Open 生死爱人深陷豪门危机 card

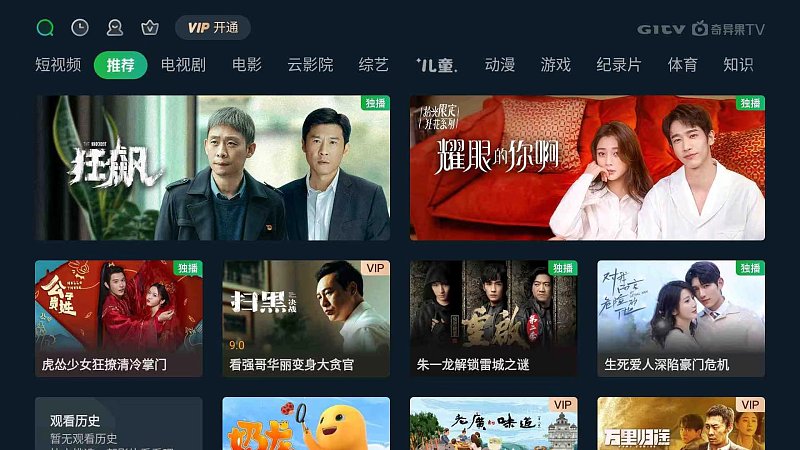coord(681,318)
